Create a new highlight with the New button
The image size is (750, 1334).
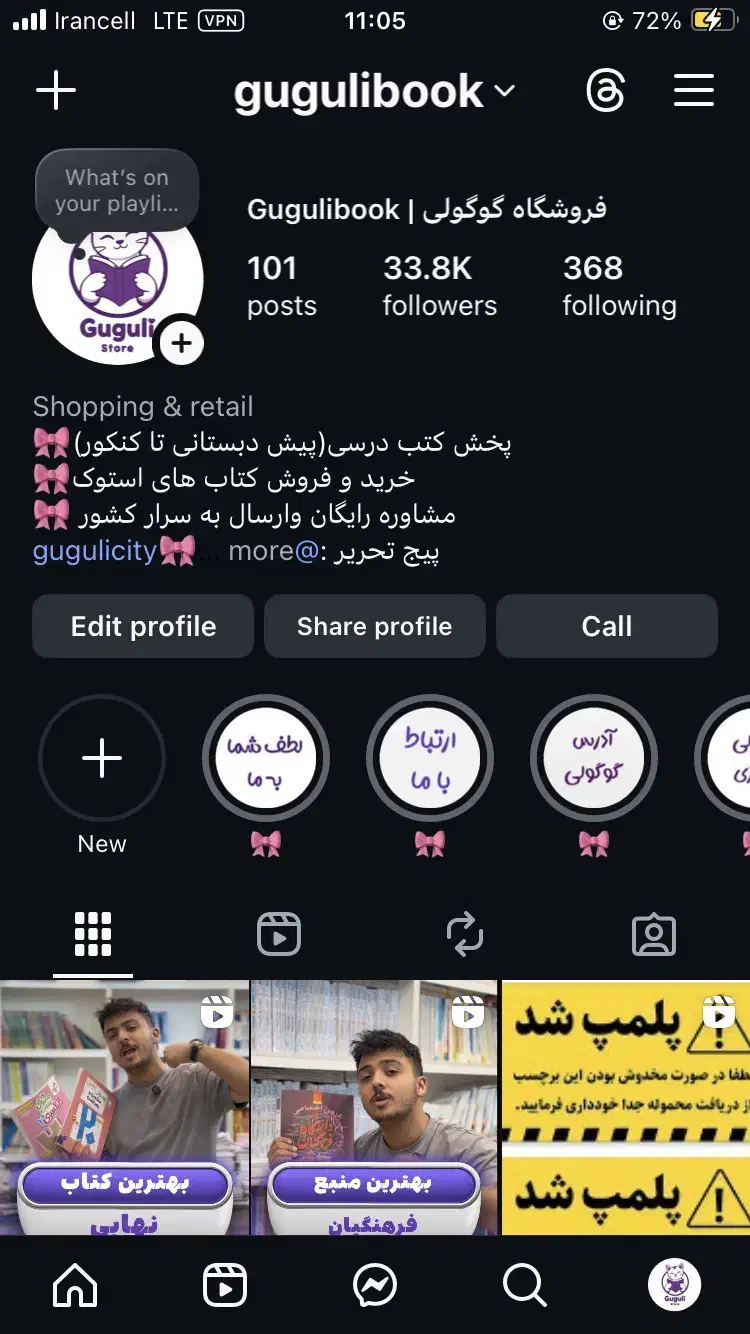pyautogui.click(x=101, y=758)
